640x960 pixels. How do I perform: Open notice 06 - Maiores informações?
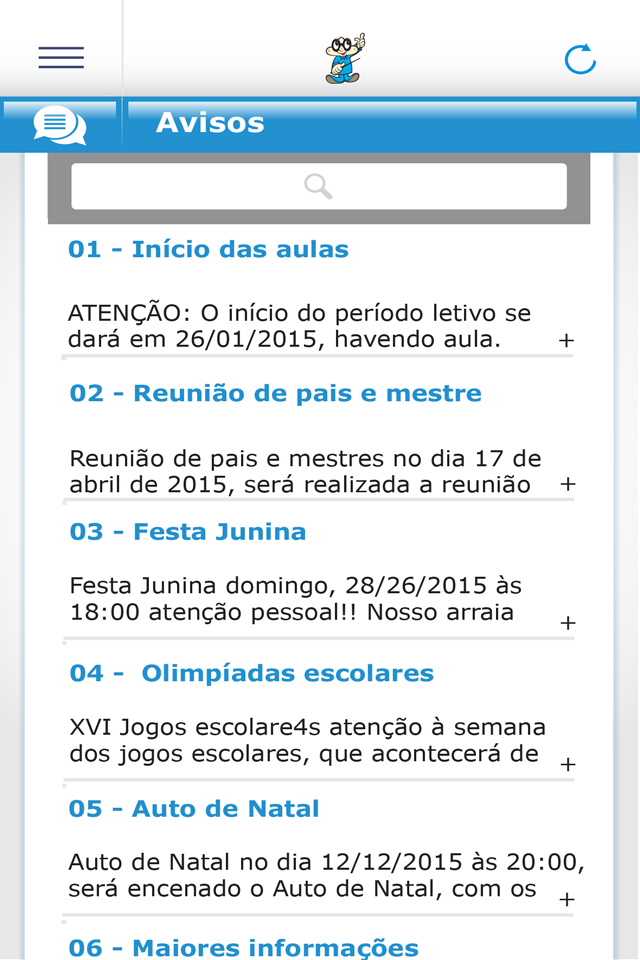coord(244,948)
